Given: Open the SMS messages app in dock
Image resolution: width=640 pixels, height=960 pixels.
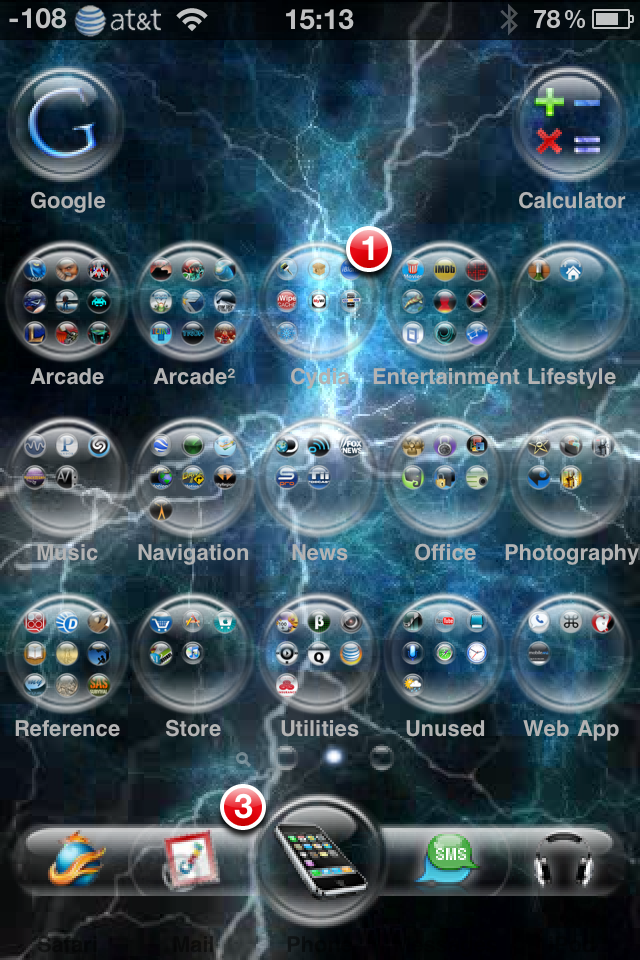Looking at the screenshot, I should click(x=447, y=860).
